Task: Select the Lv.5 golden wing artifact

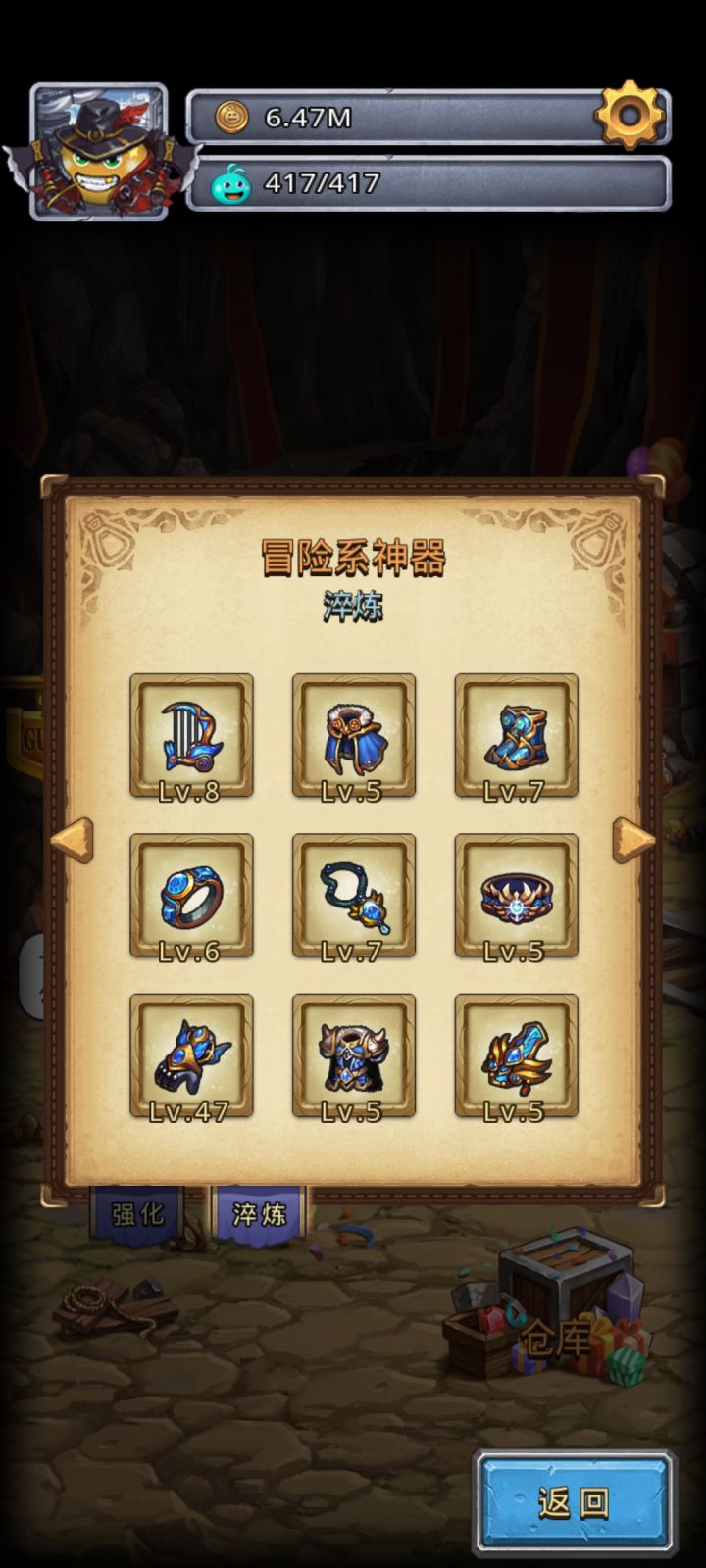Action: tap(514, 1056)
